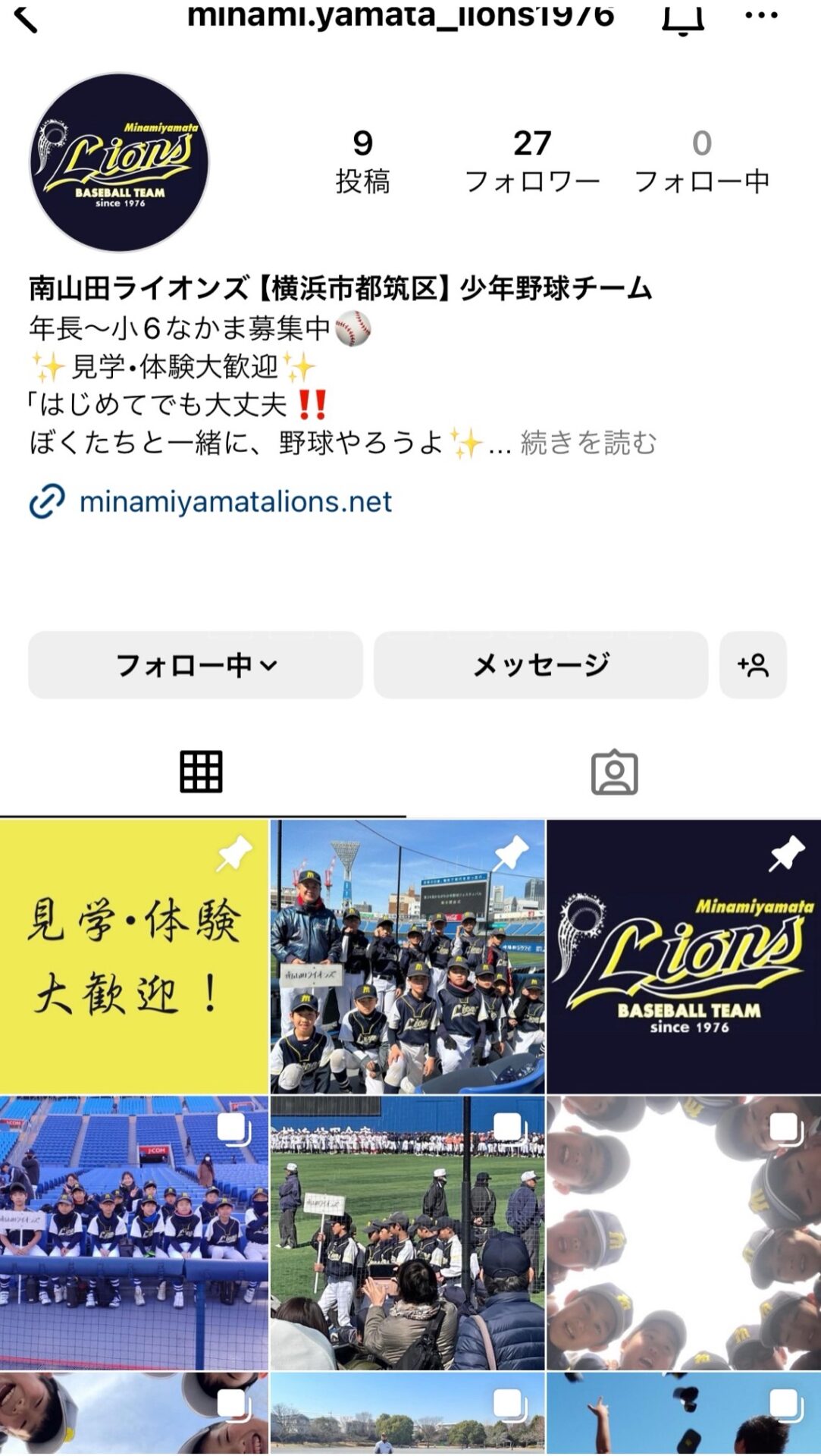This screenshot has height=1456, width=821.
Task: Open the three-dot overflow menu
Action: pyautogui.click(x=761, y=17)
